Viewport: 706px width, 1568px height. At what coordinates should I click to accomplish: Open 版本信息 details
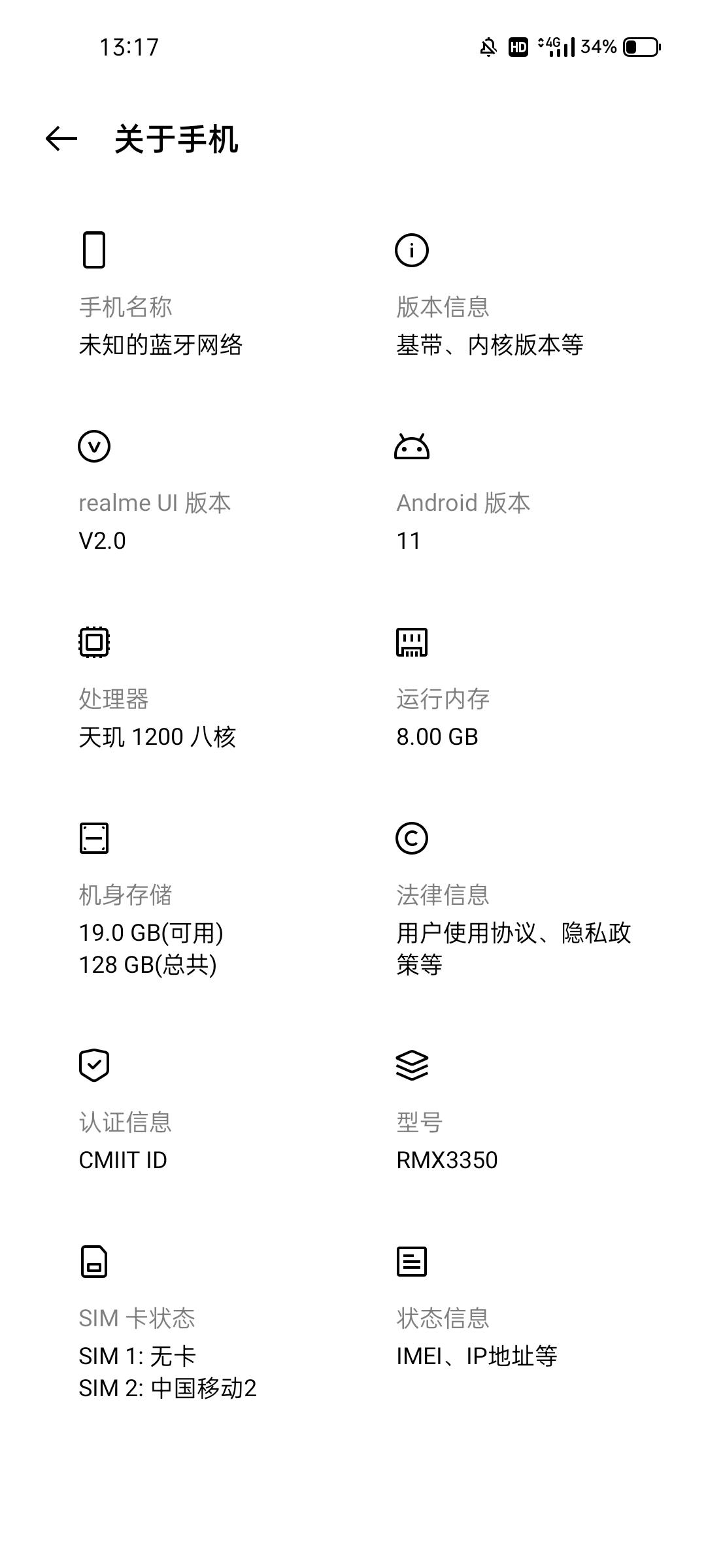[x=512, y=295]
